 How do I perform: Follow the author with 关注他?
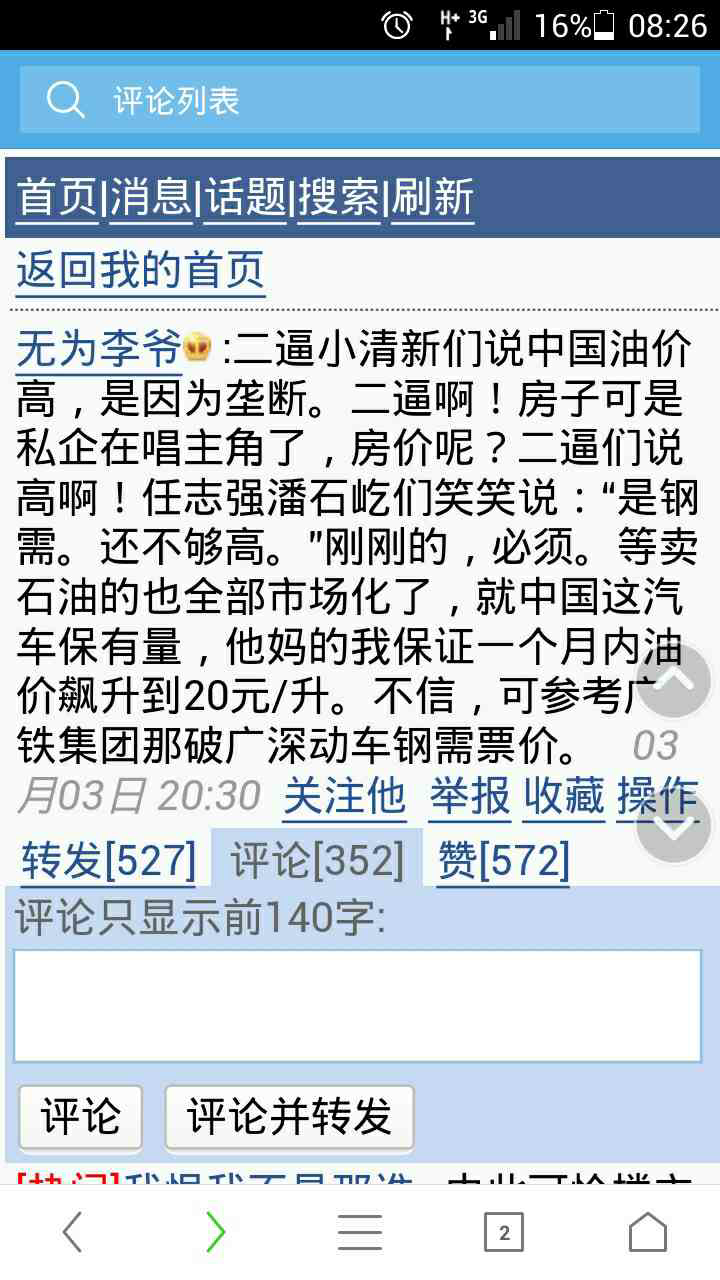(x=345, y=797)
